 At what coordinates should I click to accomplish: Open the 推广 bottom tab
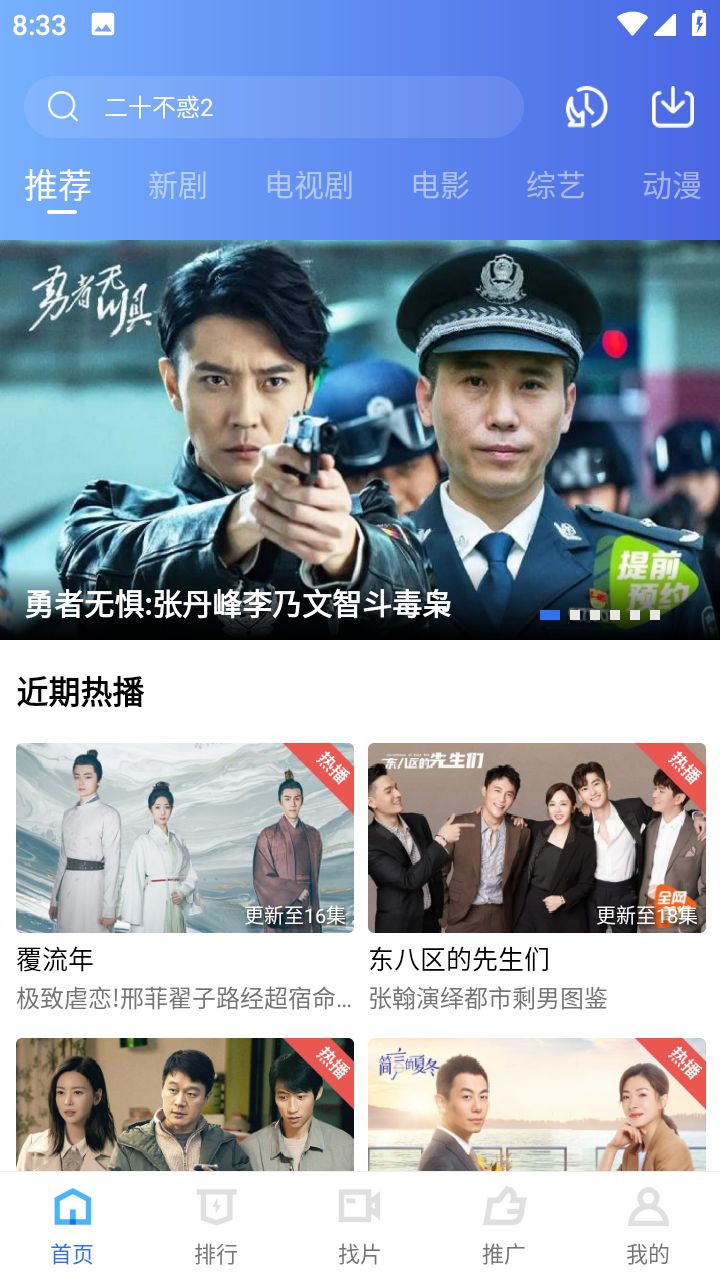(504, 1226)
